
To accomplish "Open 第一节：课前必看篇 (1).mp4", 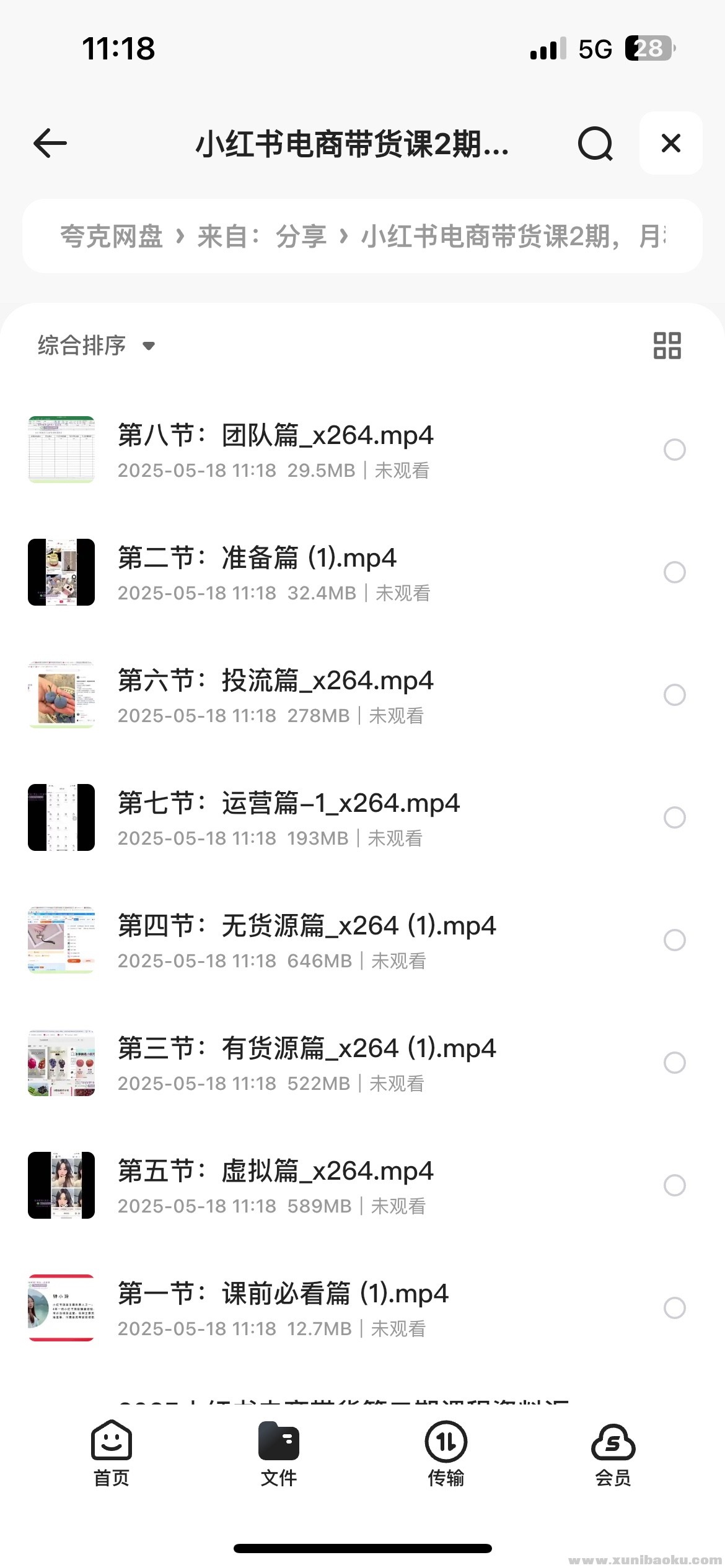I will tap(283, 1294).
